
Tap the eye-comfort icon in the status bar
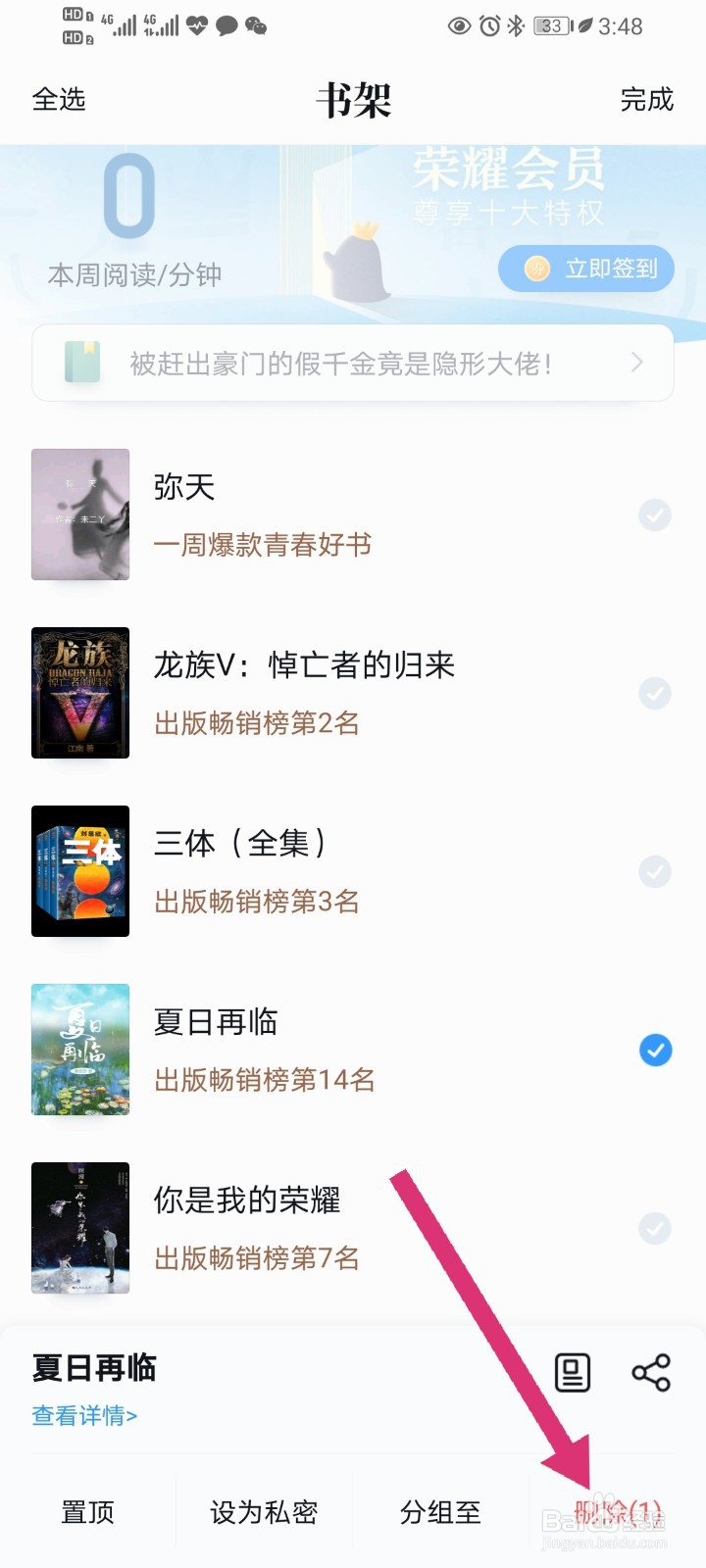click(459, 26)
